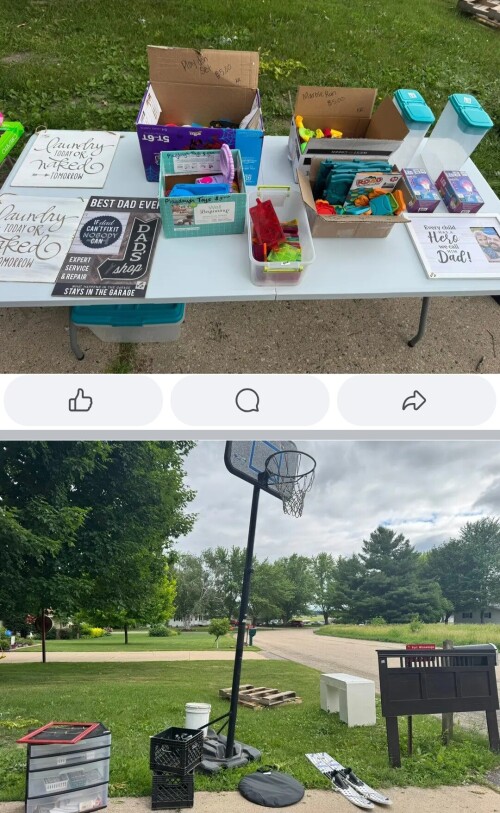Share the yard sale table photo
This screenshot has width=500, height=813.
pos(416,401)
